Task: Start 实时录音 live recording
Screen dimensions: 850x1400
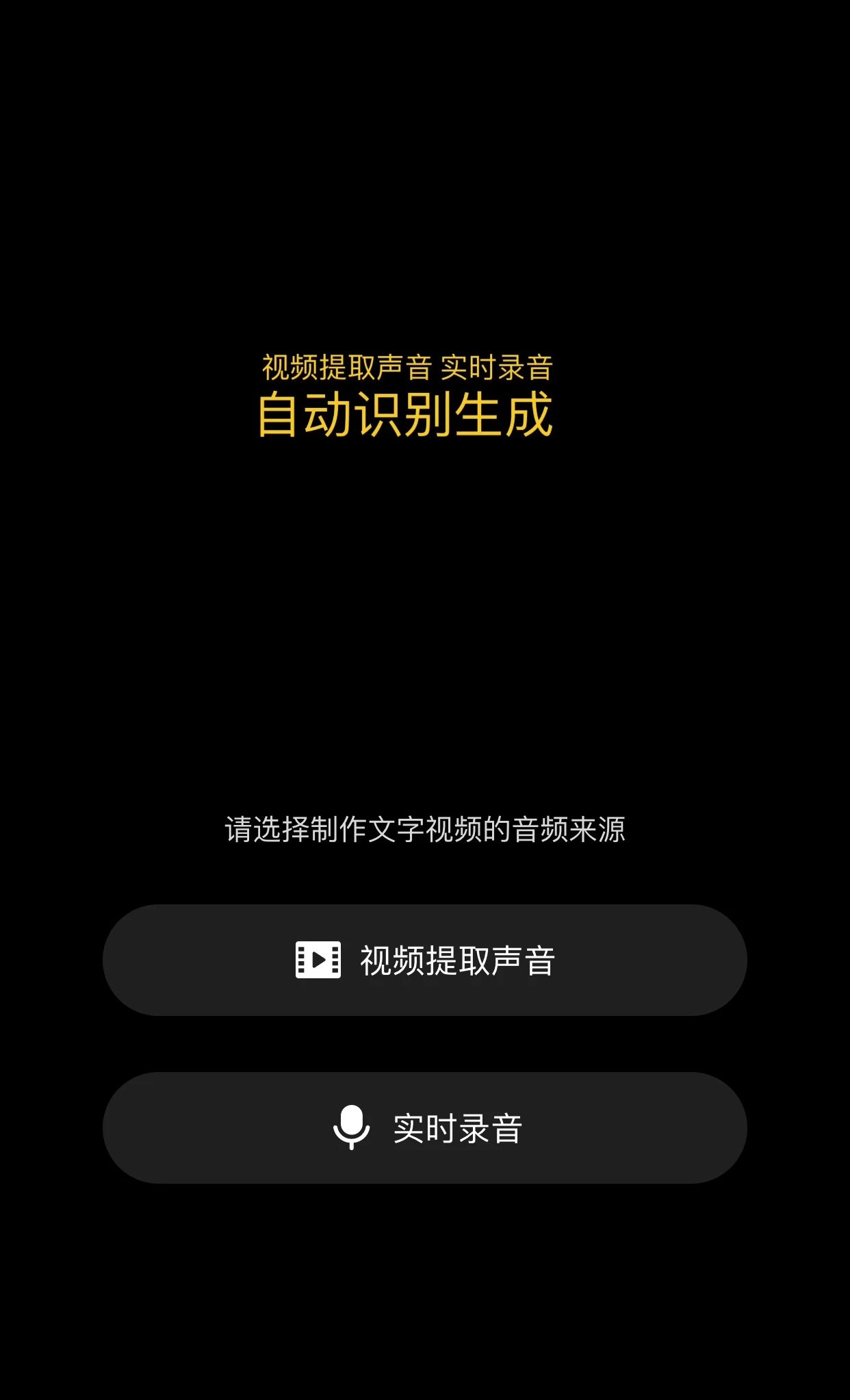Action: (424, 1128)
